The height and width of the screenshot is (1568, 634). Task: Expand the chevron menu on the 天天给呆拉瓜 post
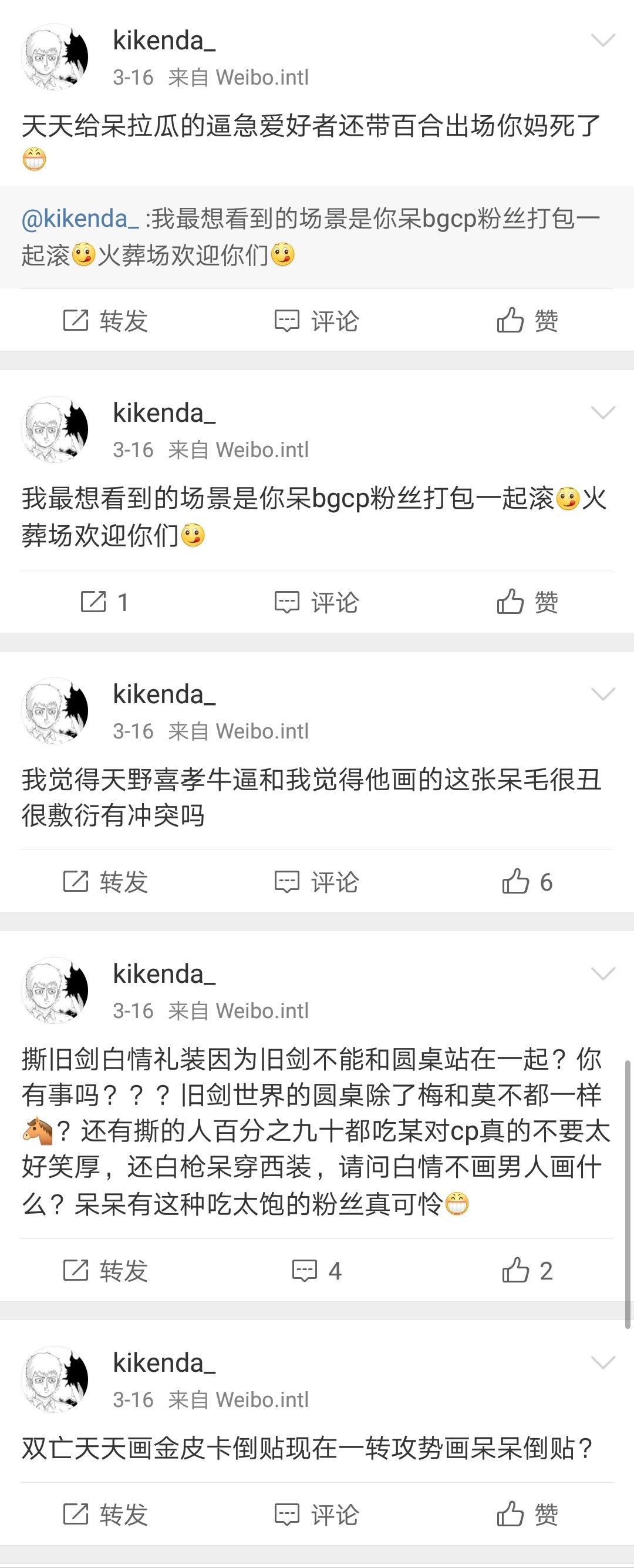pos(603,41)
